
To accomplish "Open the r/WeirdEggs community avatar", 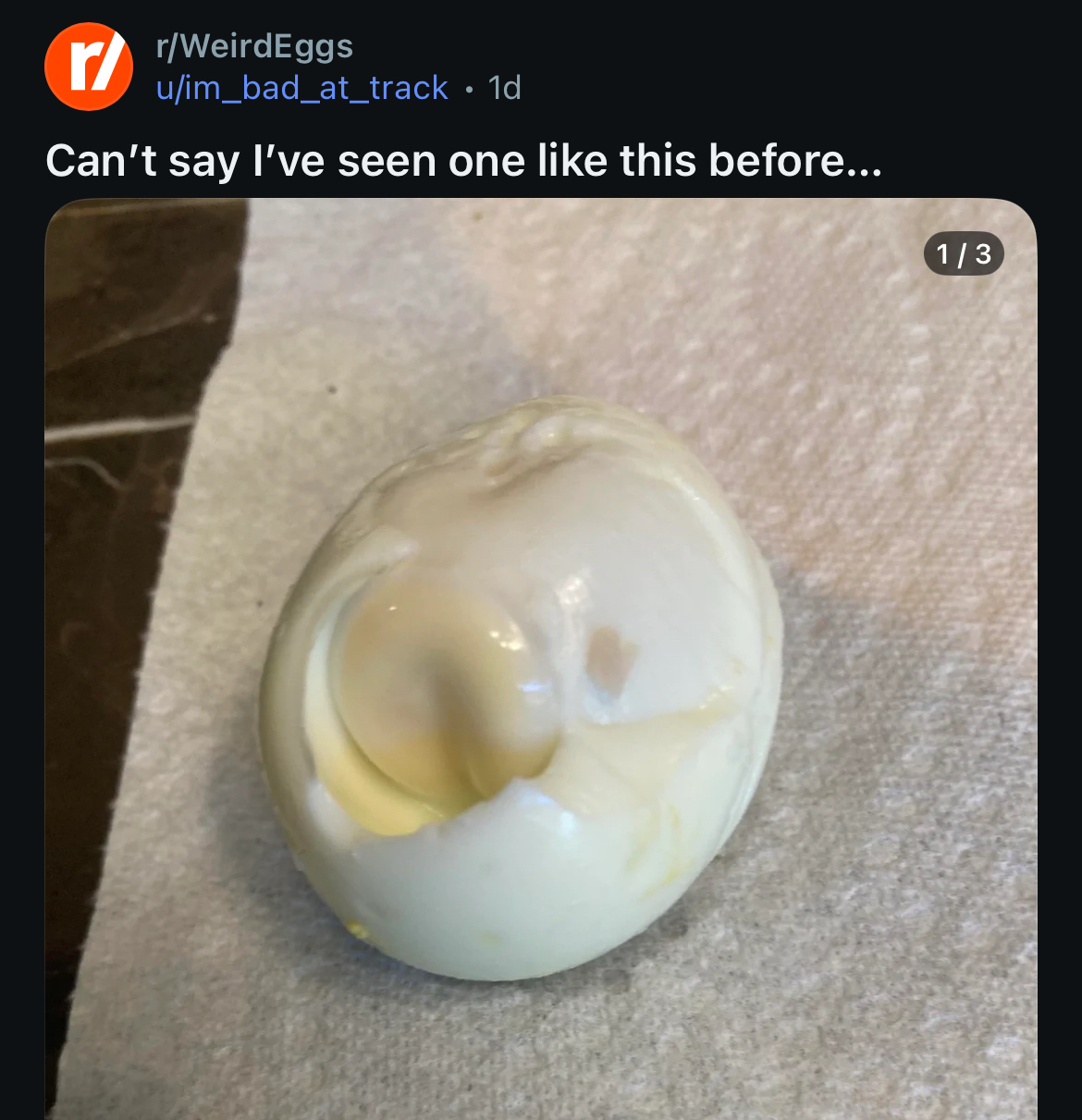I will click(89, 67).
